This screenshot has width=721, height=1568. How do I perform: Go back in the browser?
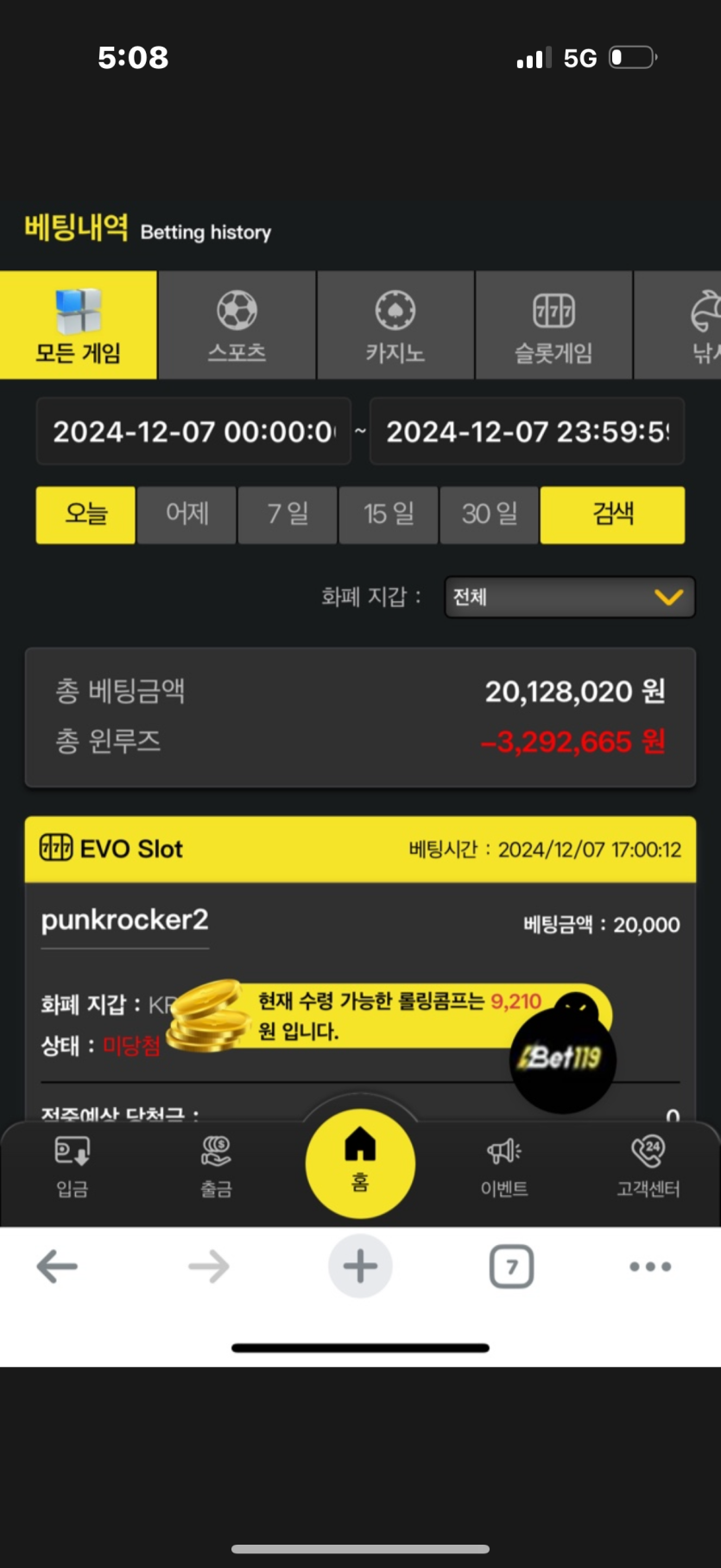point(57,1267)
